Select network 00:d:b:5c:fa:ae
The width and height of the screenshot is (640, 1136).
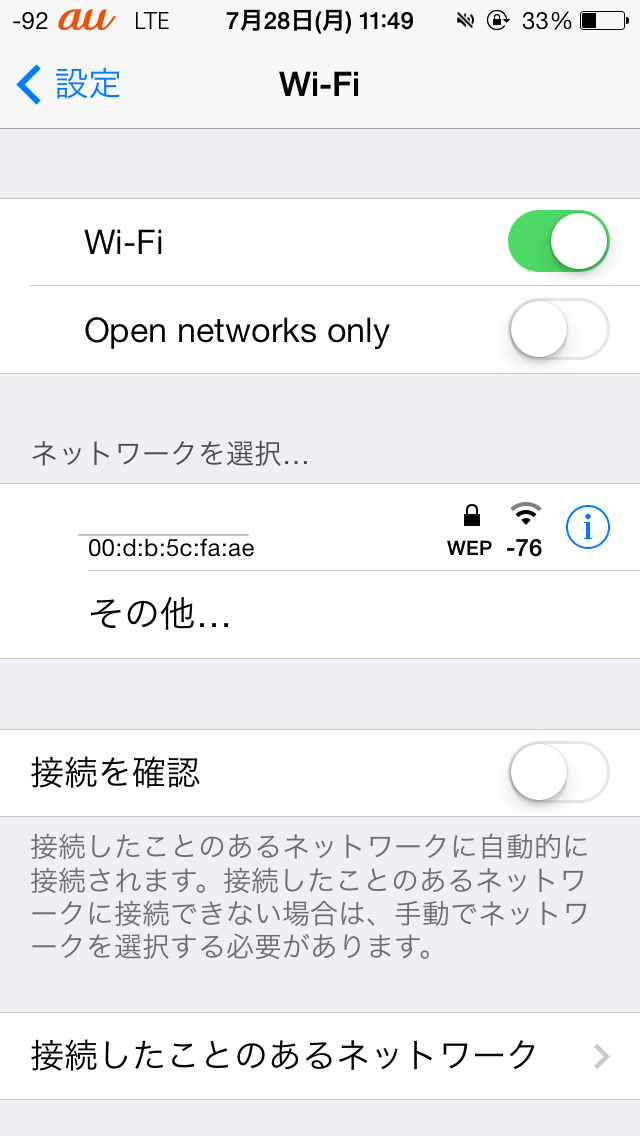click(320, 527)
